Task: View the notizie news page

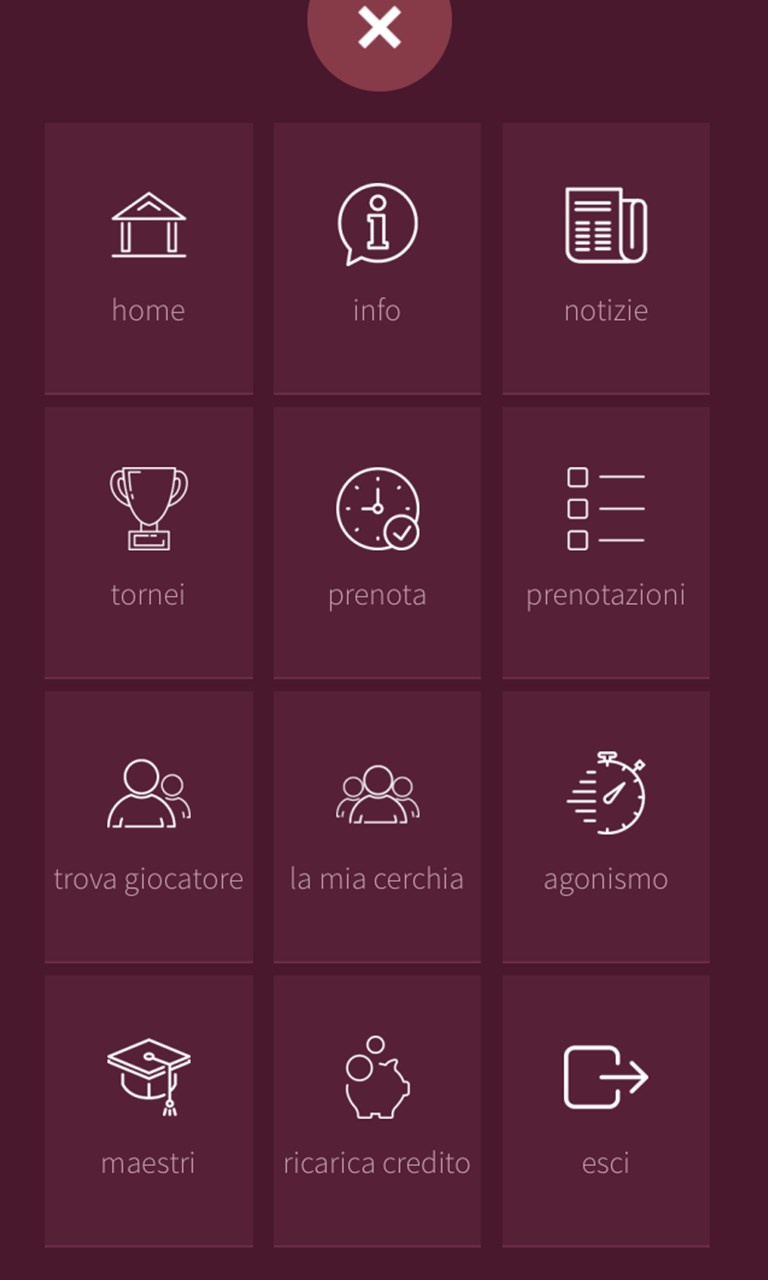Action: pyautogui.click(x=606, y=258)
